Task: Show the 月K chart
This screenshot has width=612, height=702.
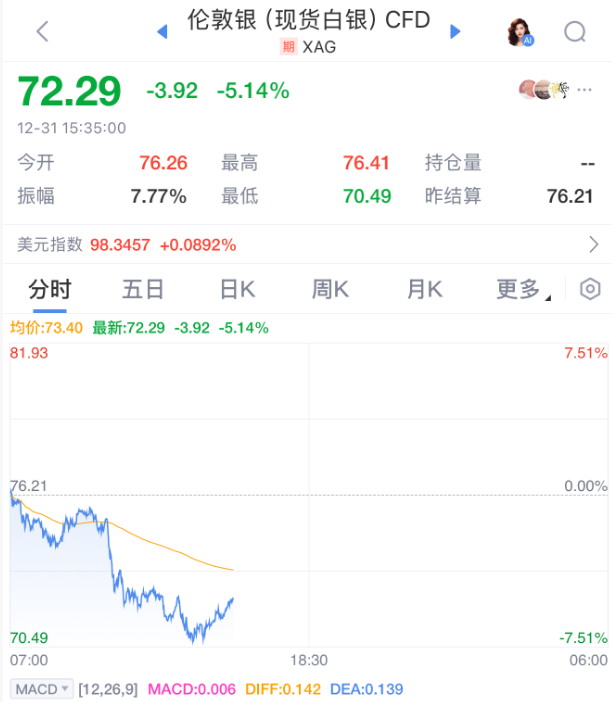Action: tap(424, 290)
